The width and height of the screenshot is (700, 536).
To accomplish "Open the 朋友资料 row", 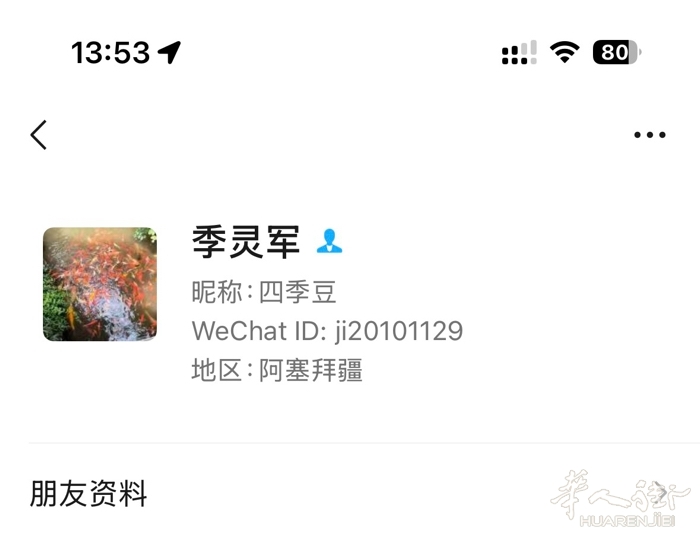I will coord(350,492).
